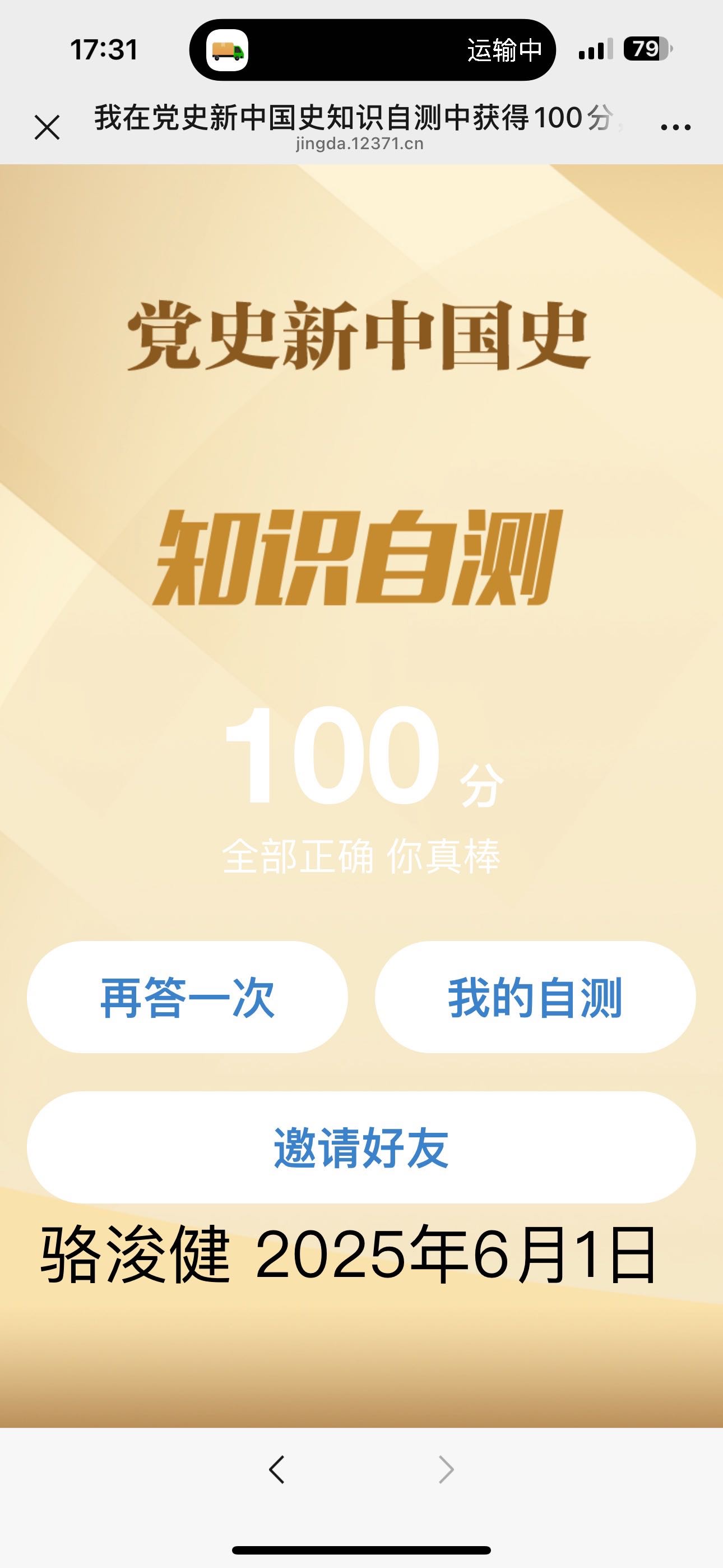This screenshot has width=723, height=1568.
Task: Tap 邀请好友 to invite friends
Action: point(361,1147)
